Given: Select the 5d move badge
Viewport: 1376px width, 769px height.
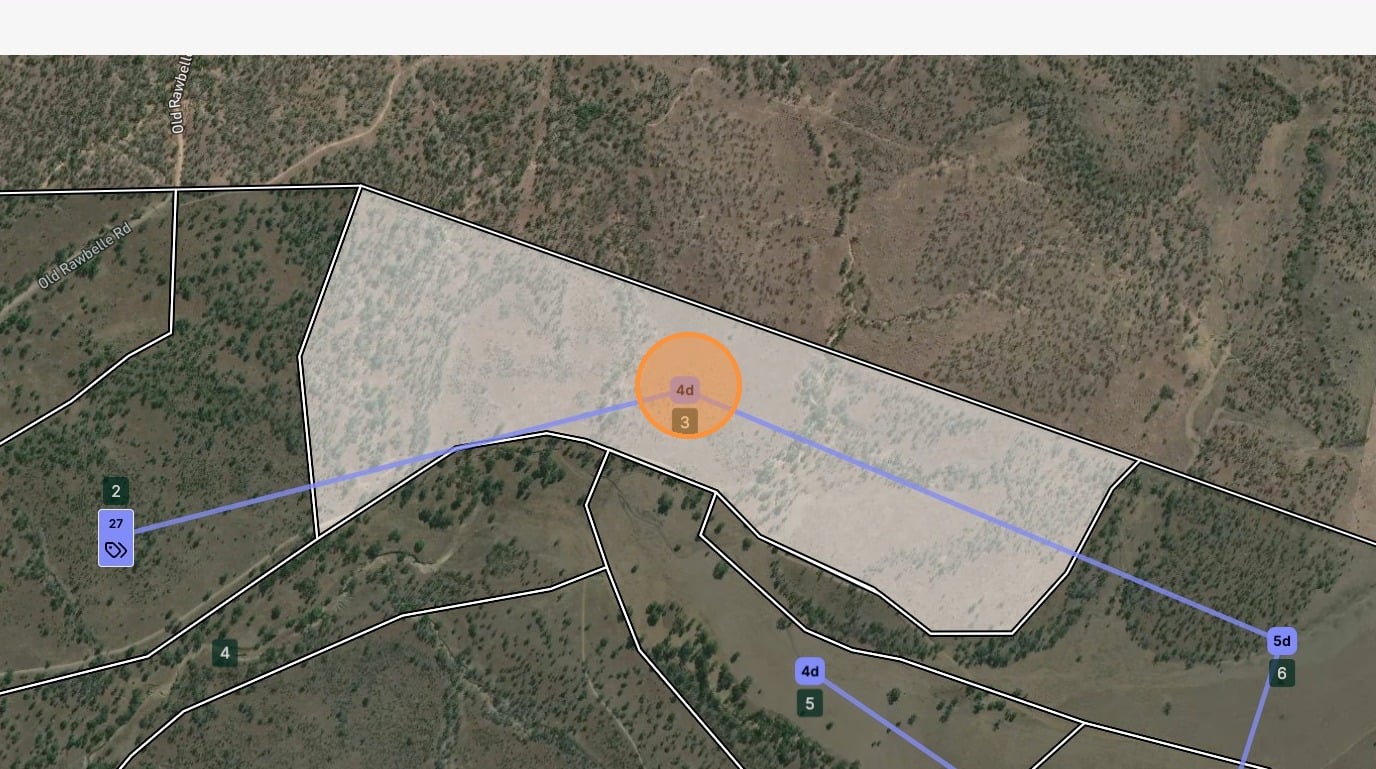Looking at the screenshot, I should pyautogui.click(x=1282, y=641).
